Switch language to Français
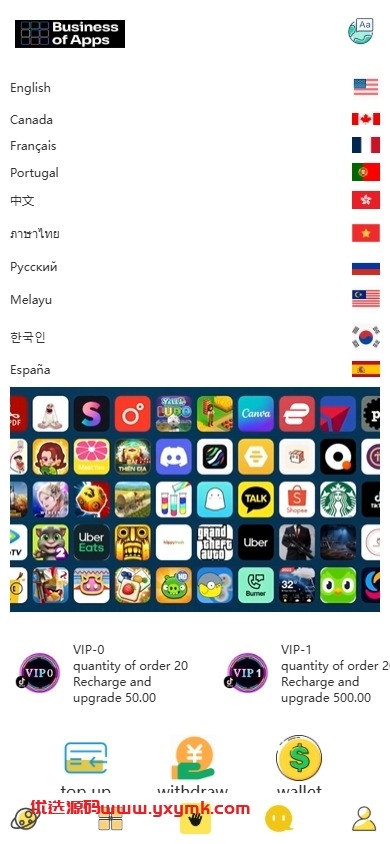This screenshot has height=844, width=390. 195,145
